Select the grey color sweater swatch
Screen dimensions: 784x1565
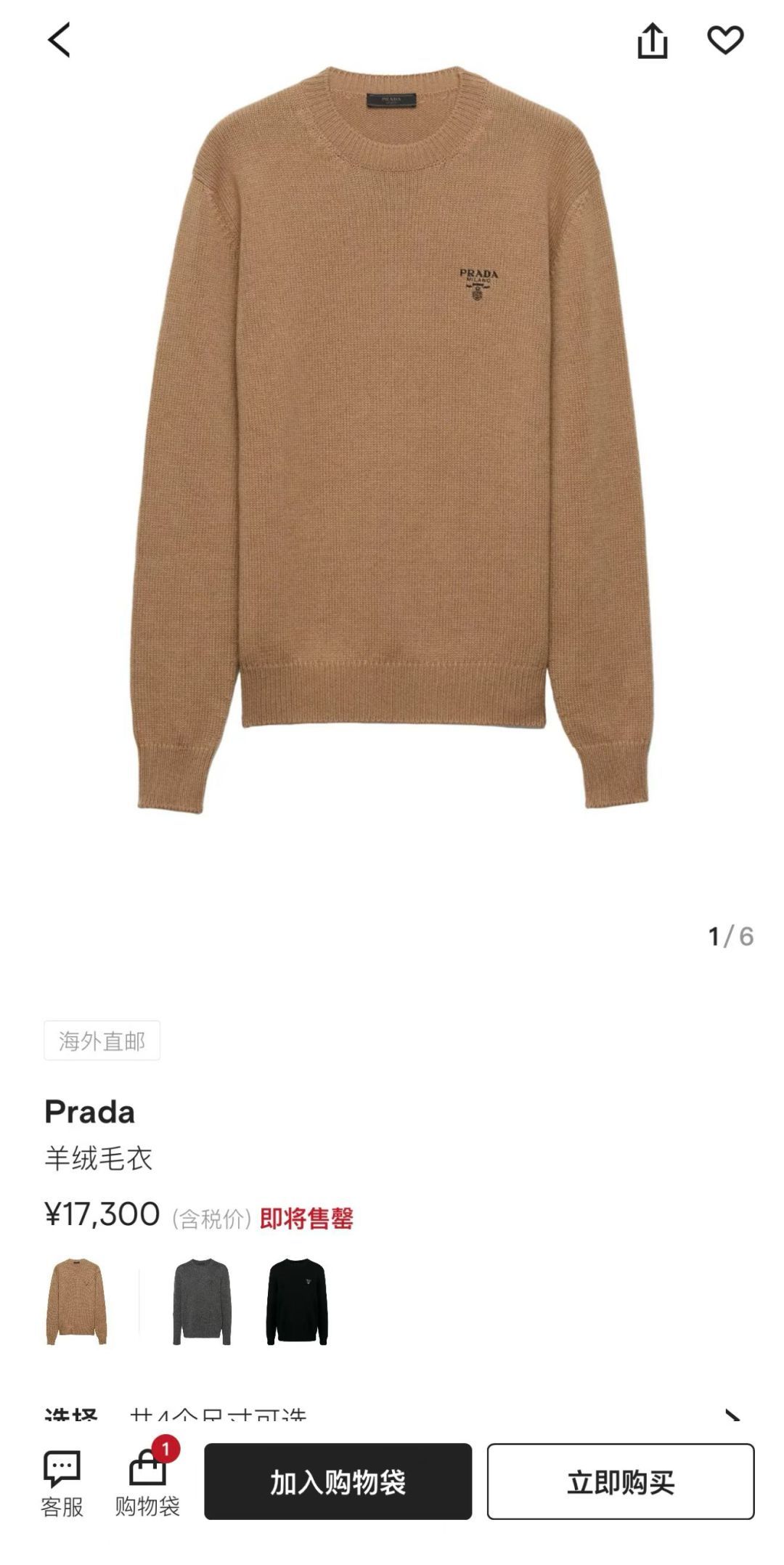[201, 1301]
